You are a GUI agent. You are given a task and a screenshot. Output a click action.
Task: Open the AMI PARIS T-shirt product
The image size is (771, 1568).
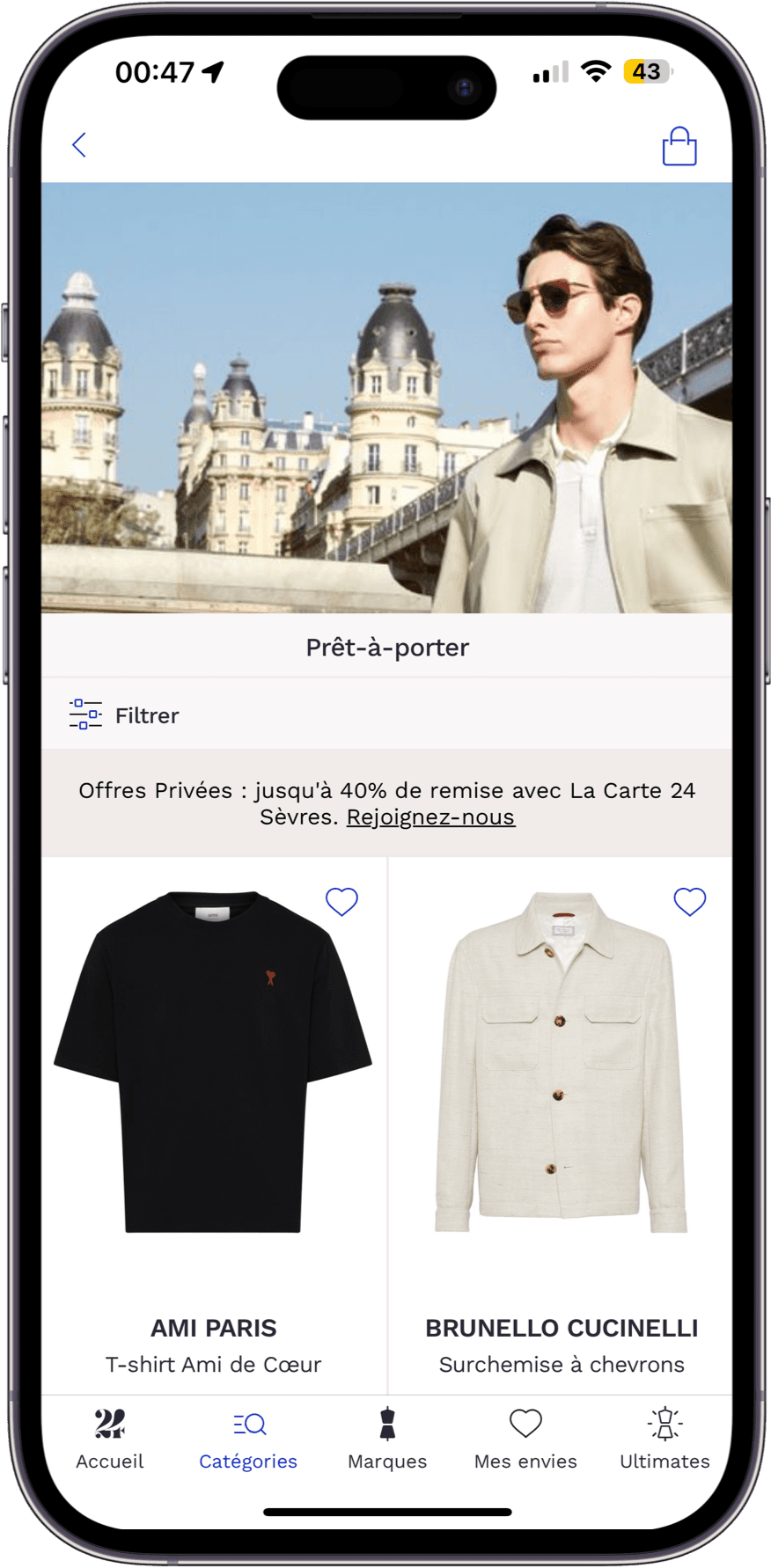214,1065
